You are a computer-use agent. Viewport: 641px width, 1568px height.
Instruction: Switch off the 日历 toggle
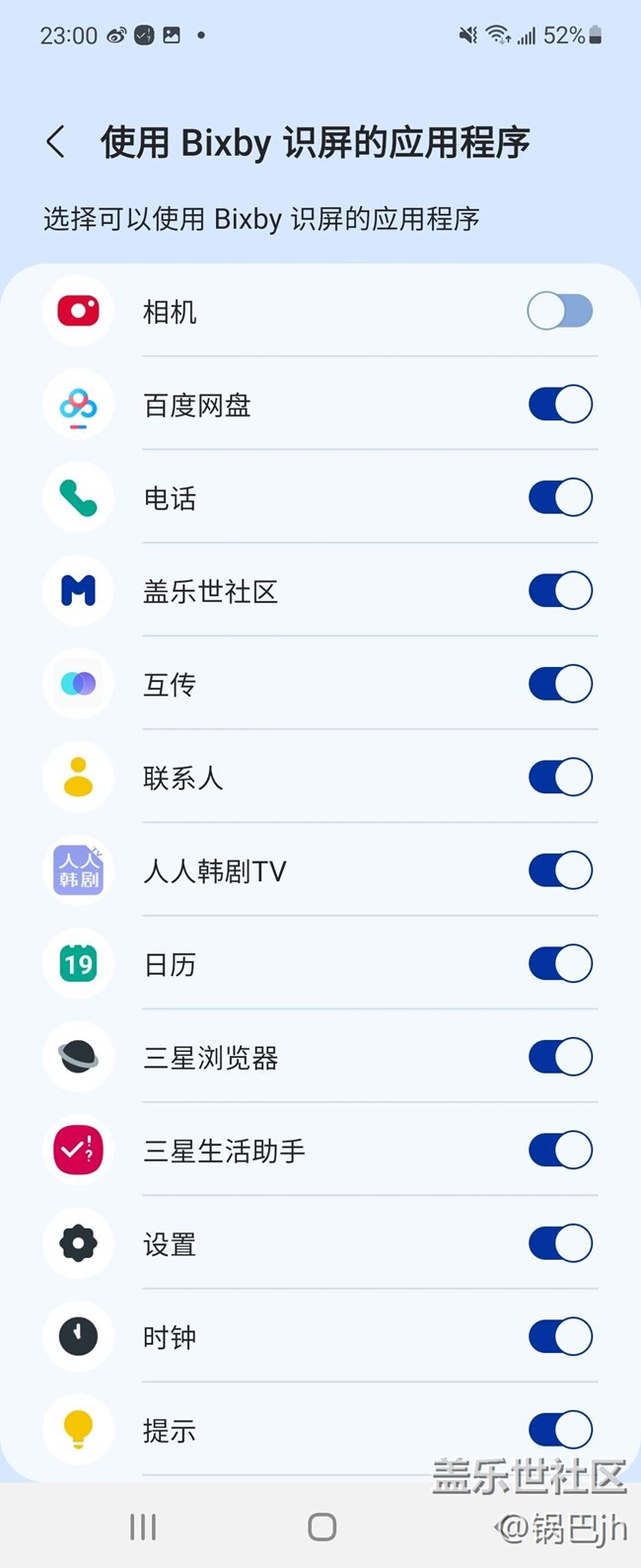tap(560, 964)
